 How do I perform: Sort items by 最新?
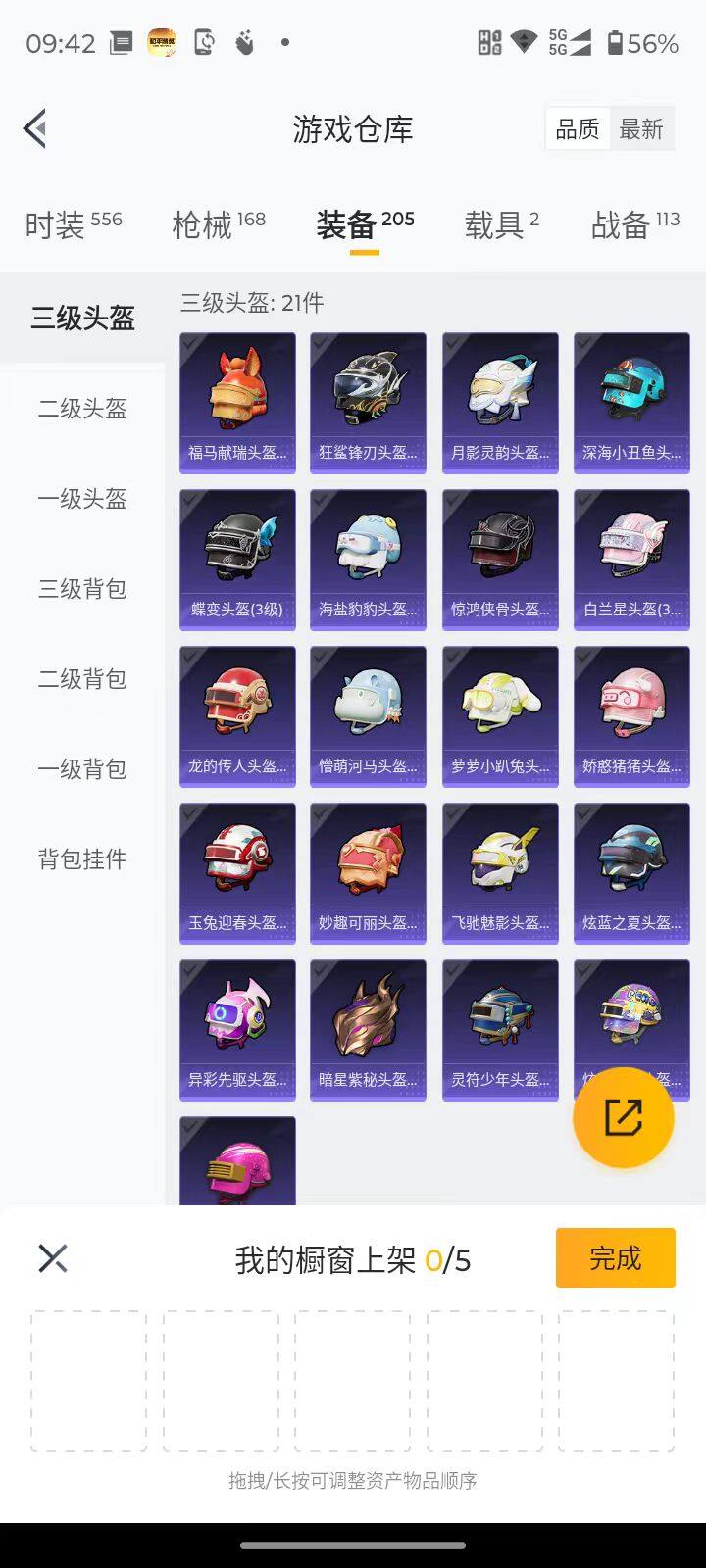642,129
